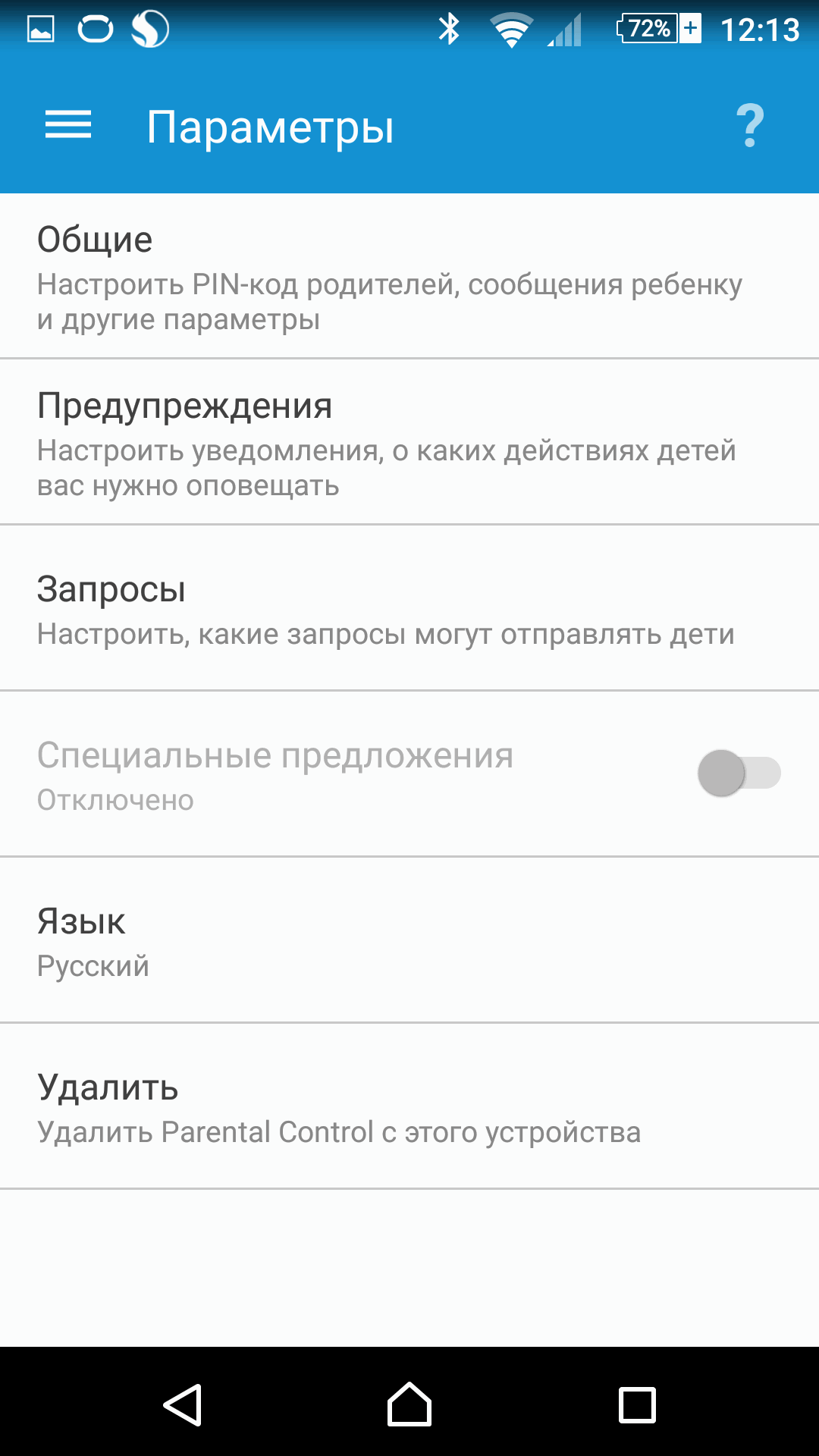The height and width of the screenshot is (1456, 819).
Task: Open the help question mark
Action: point(750,126)
